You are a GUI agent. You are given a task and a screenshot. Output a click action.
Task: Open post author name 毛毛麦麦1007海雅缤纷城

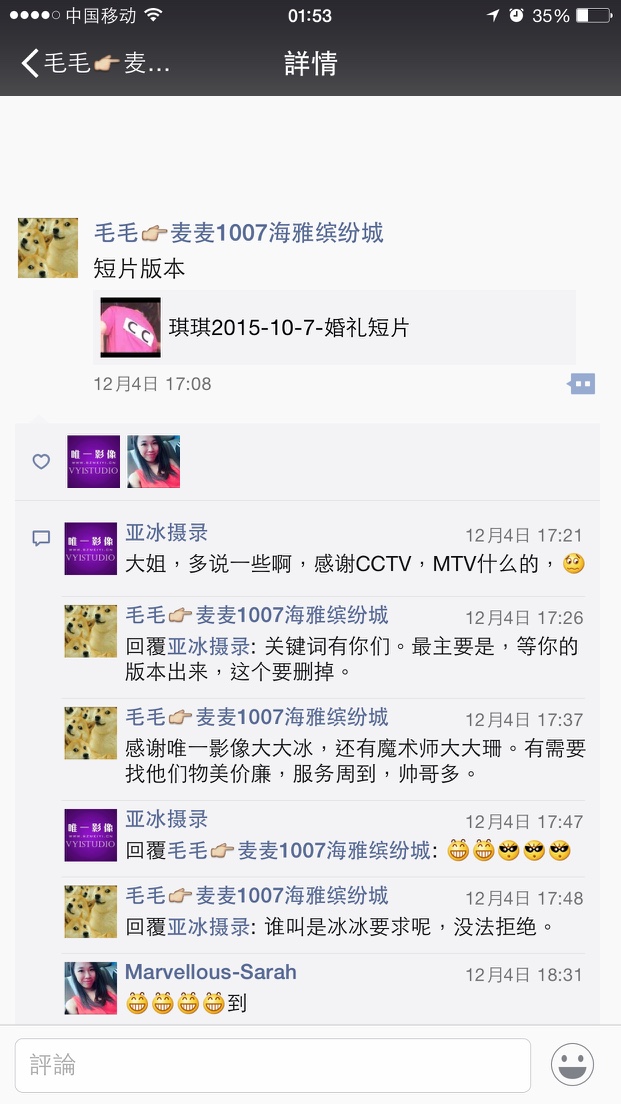tap(238, 233)
